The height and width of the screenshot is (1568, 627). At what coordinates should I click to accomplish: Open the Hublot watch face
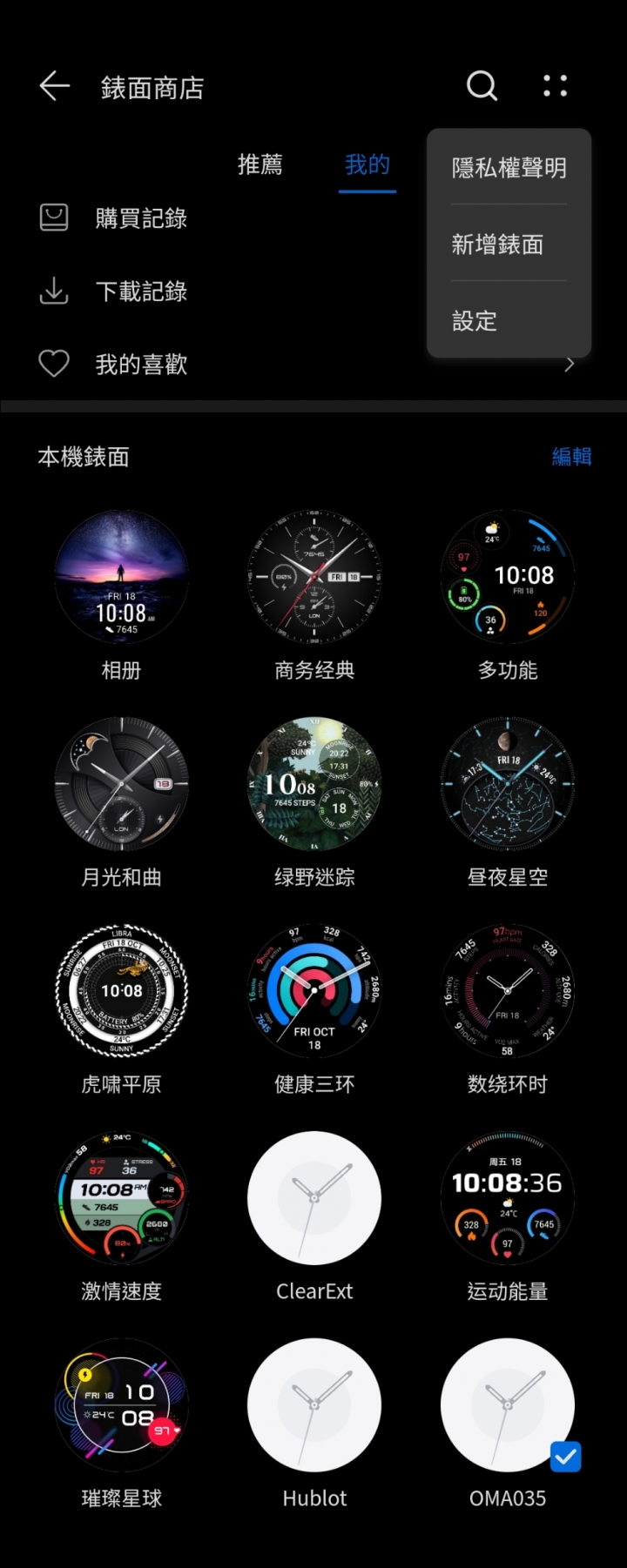pos(314,1405)
